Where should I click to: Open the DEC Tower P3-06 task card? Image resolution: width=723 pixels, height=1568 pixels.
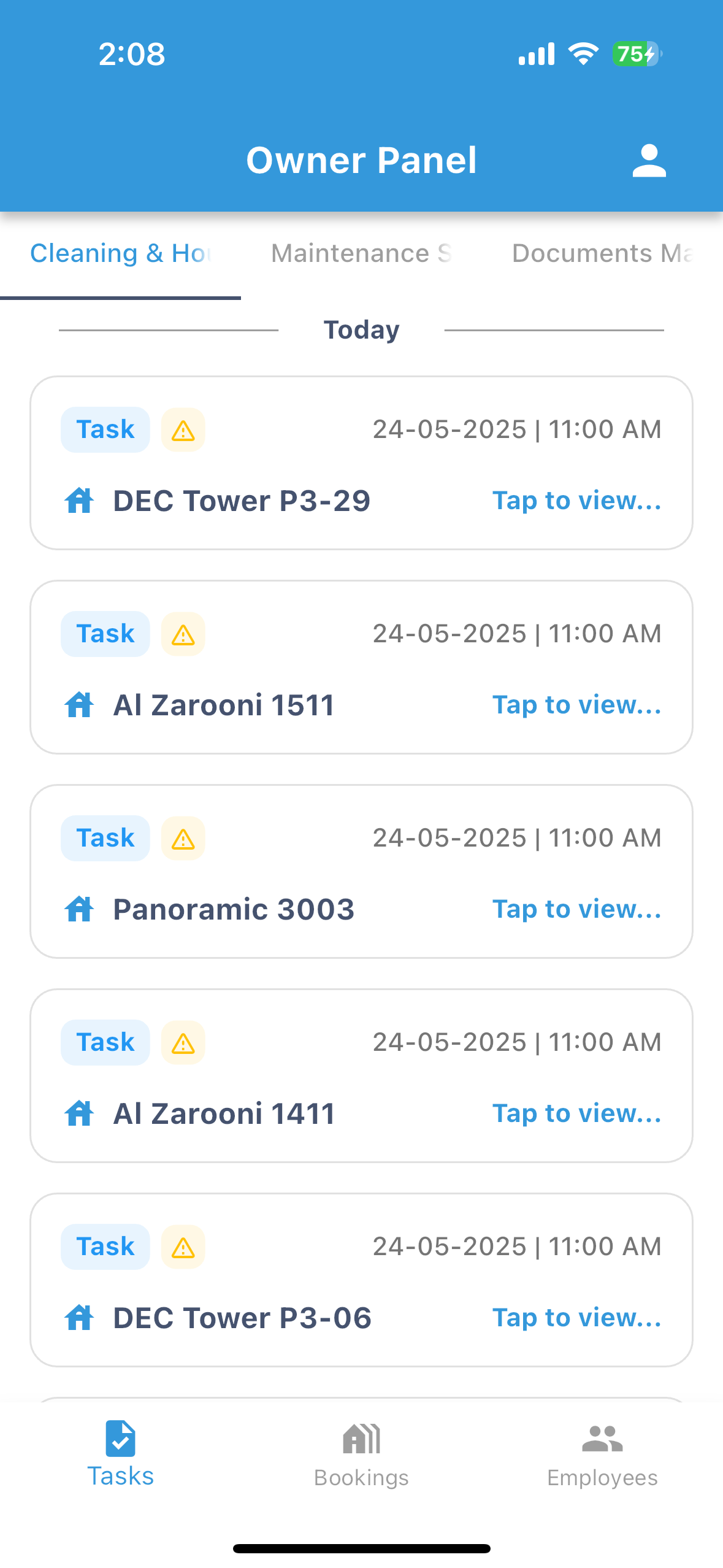pos(361,1280)
